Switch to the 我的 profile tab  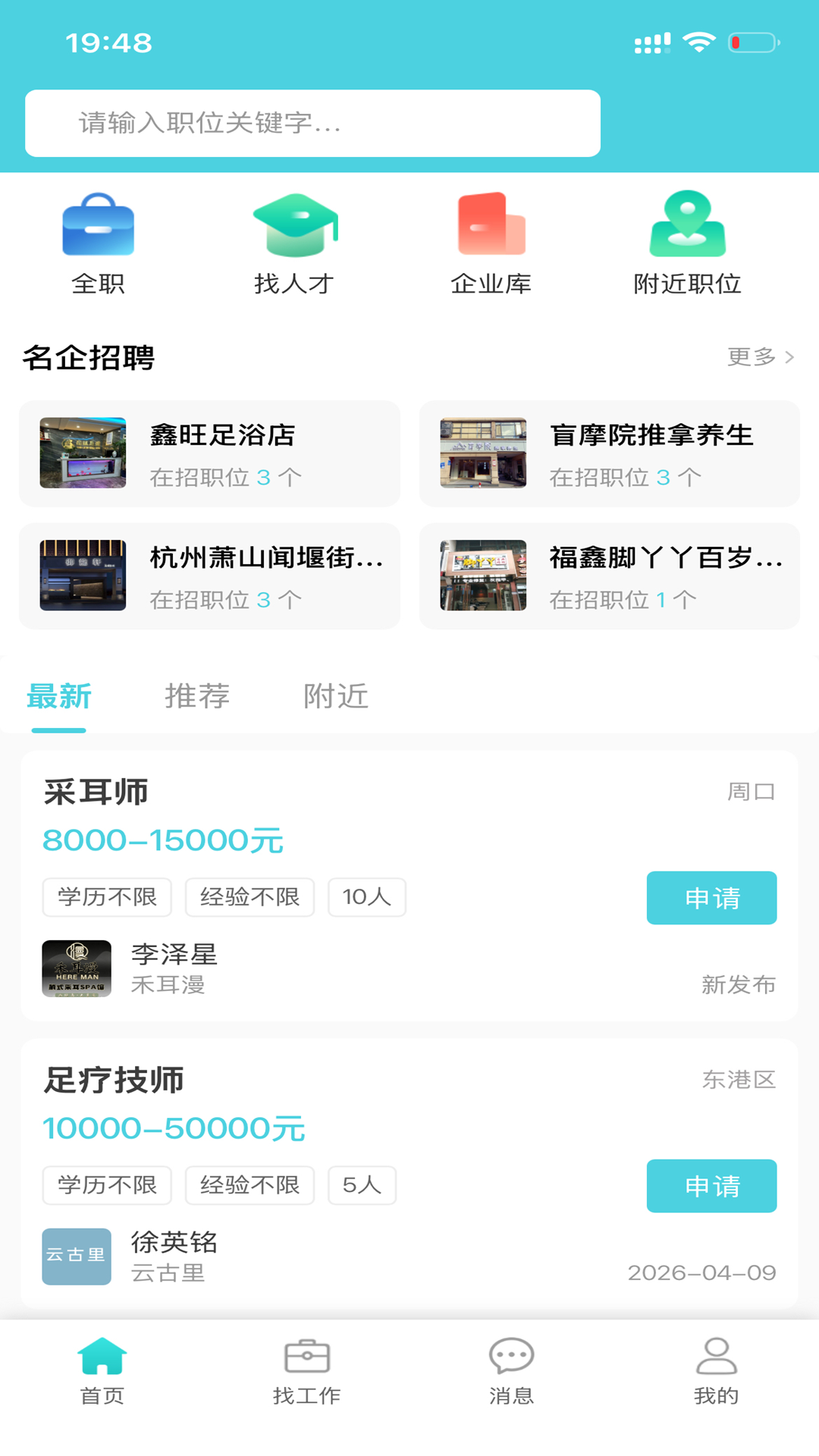tap(716, 1371)
